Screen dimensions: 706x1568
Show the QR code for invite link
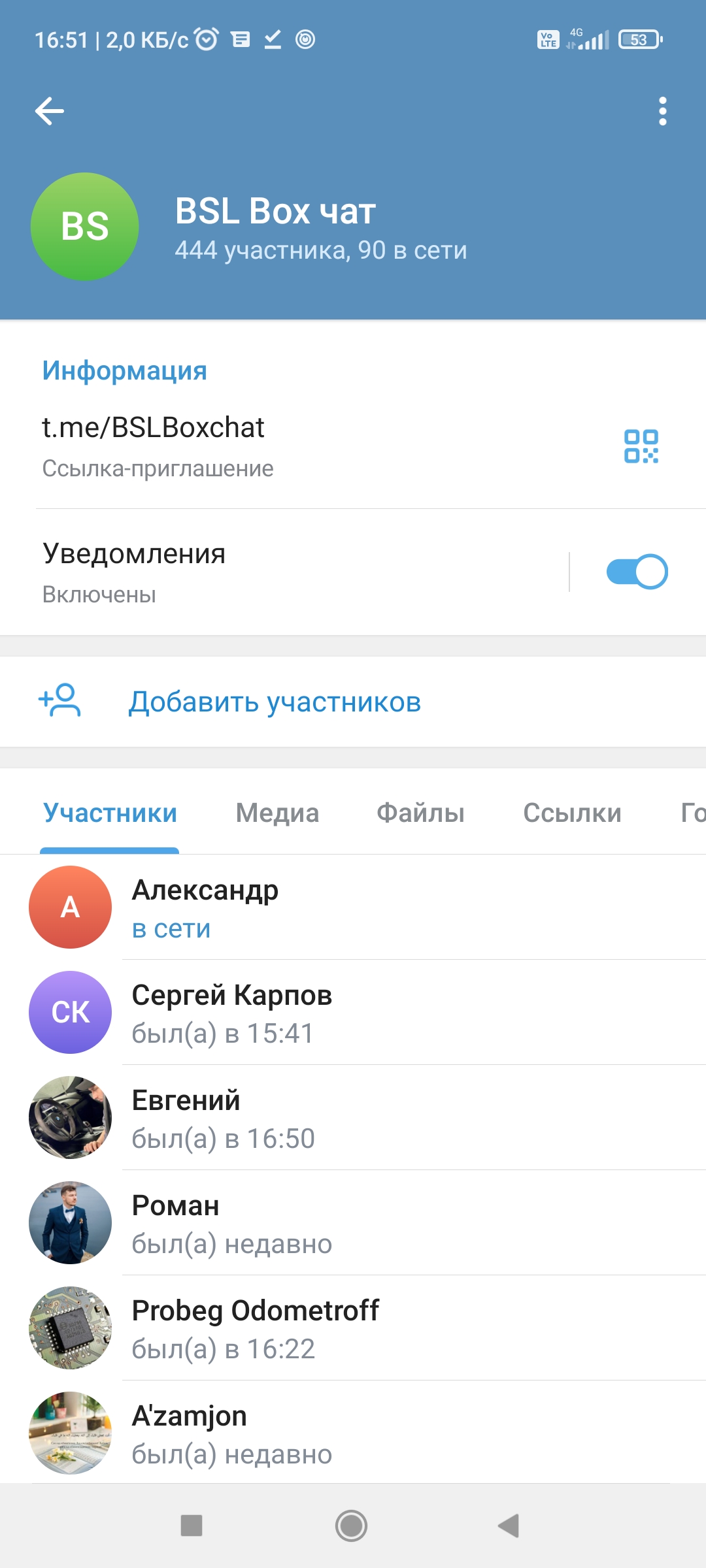pos(641,446)
